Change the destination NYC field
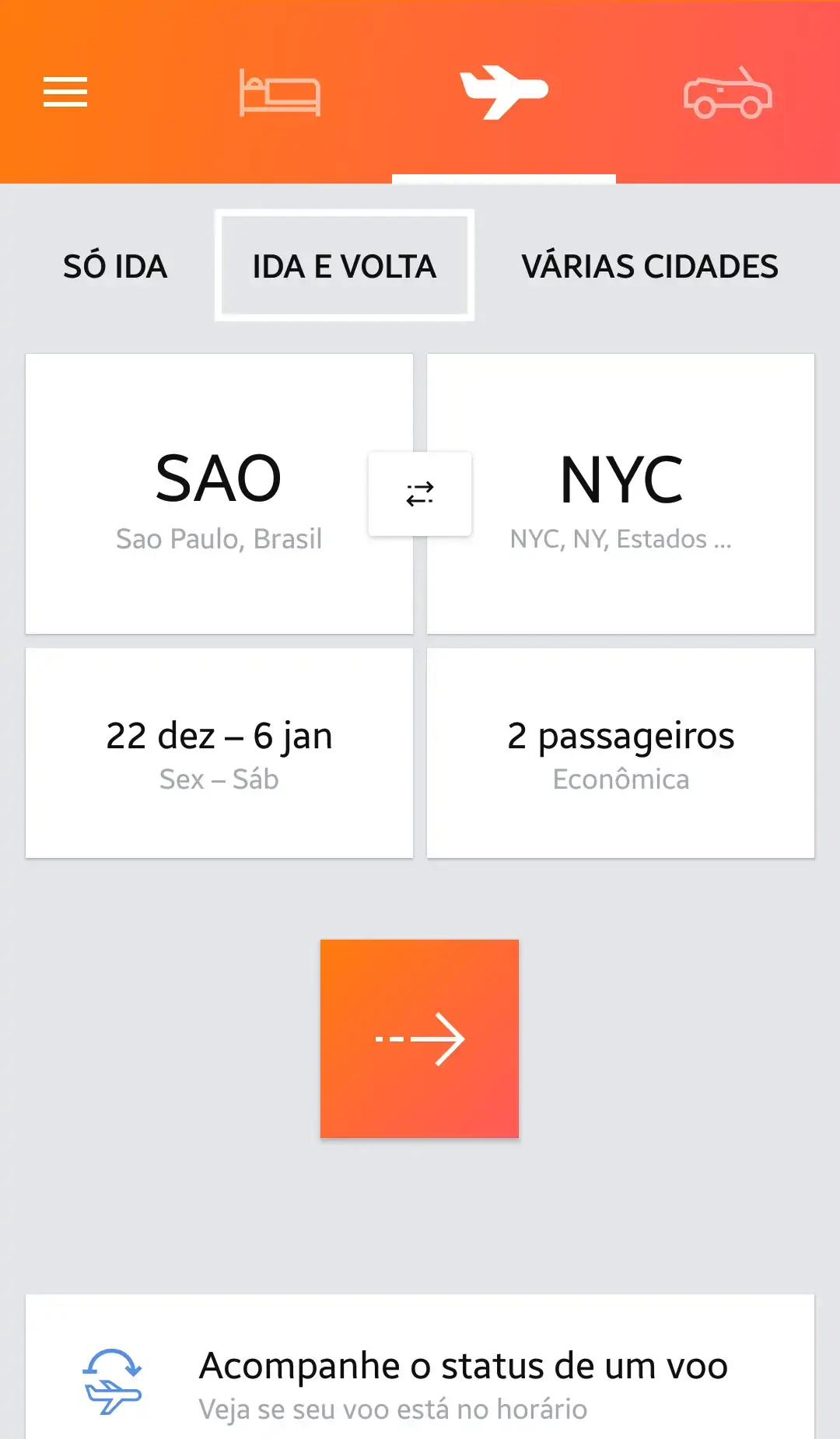This screenshot has width=840, height=1439. pos(621,494)
